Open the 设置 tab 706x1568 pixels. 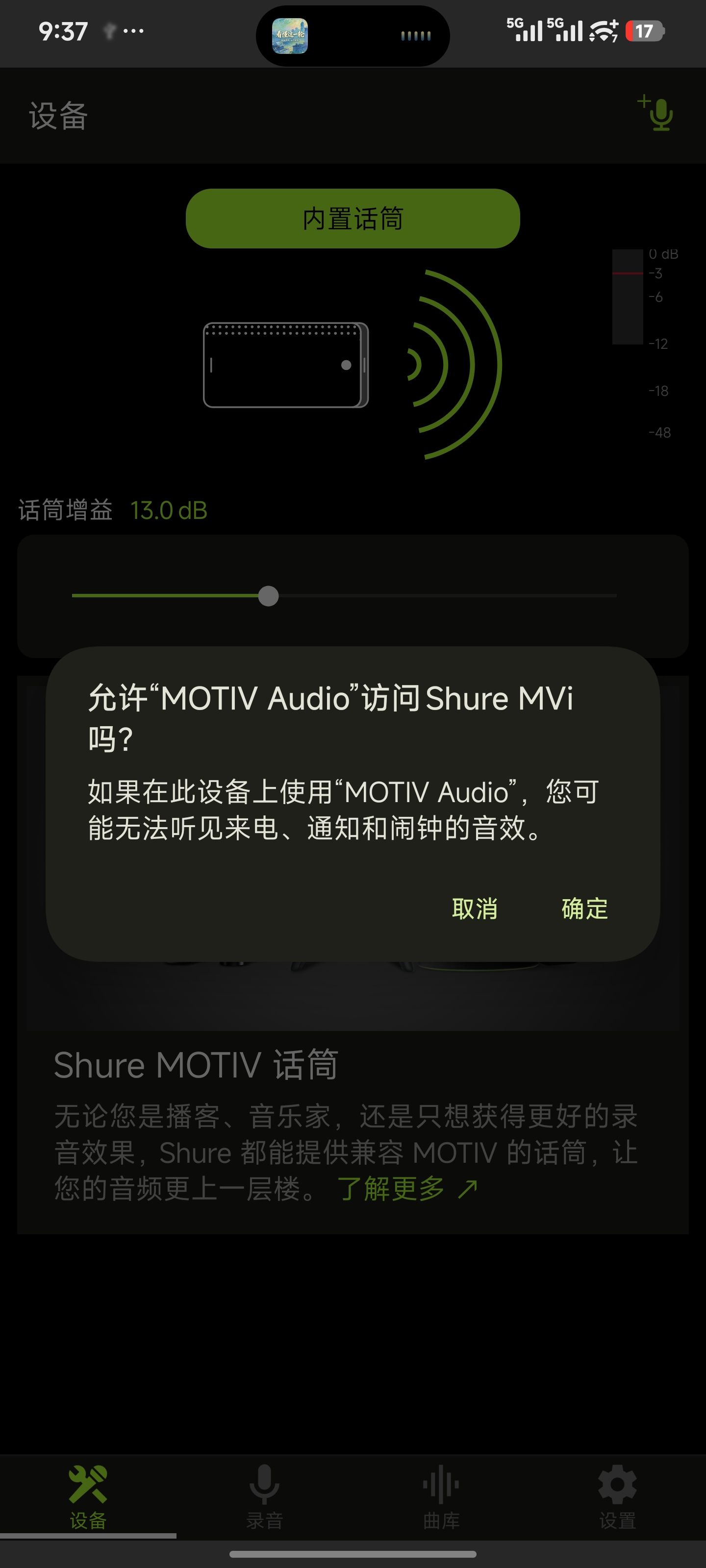pyautogui.click(x=617, y=1496)
